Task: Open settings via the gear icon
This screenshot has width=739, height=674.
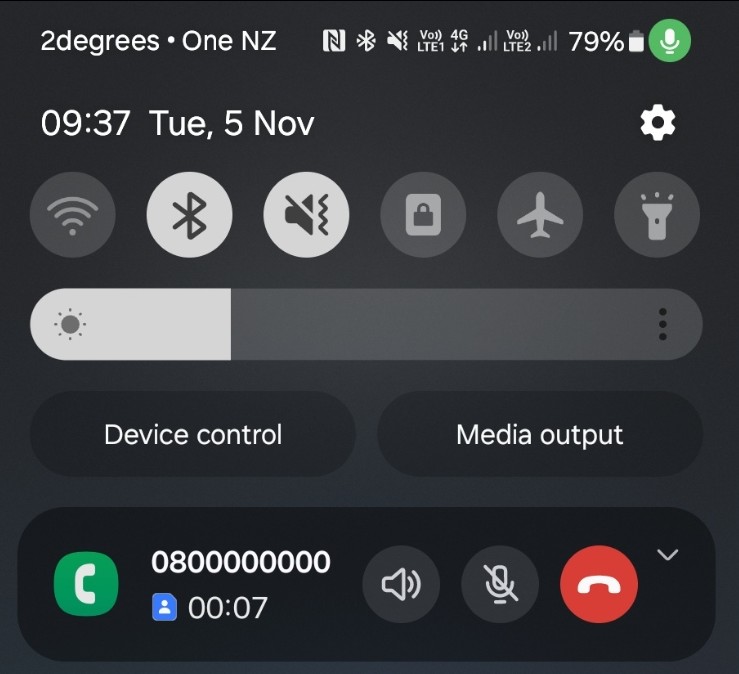Action: 657,123
